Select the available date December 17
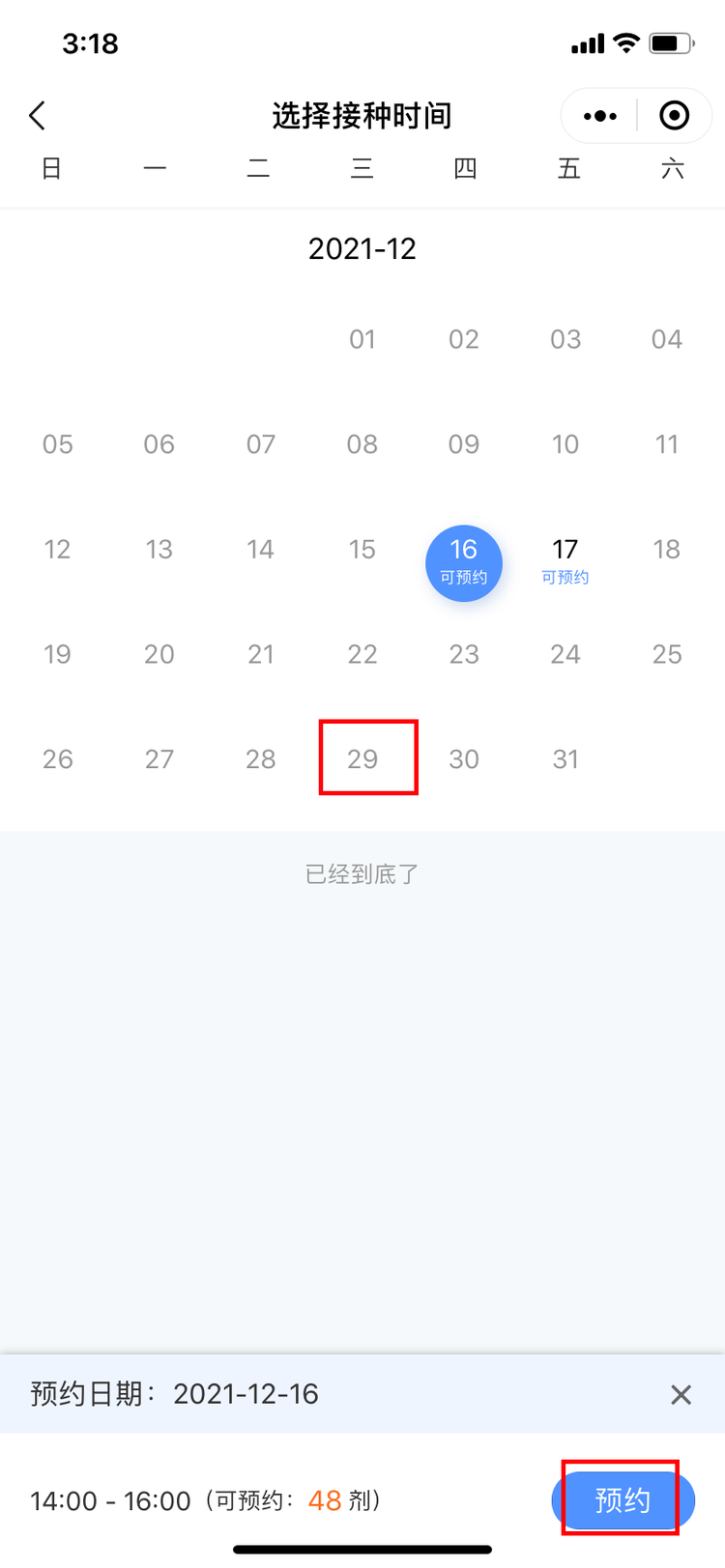The image size is (725, 1568). 565,560
